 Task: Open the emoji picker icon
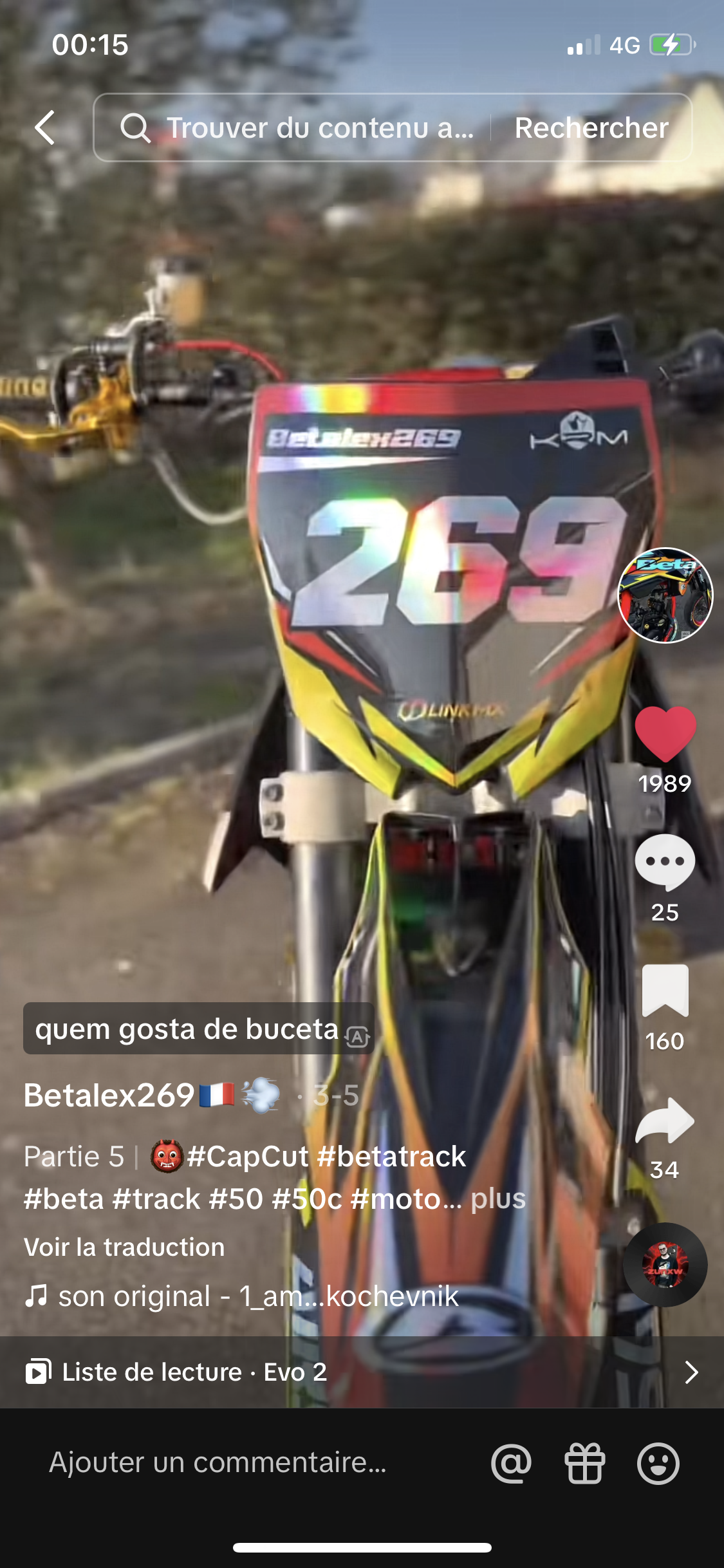click(x=658, y=1463)
